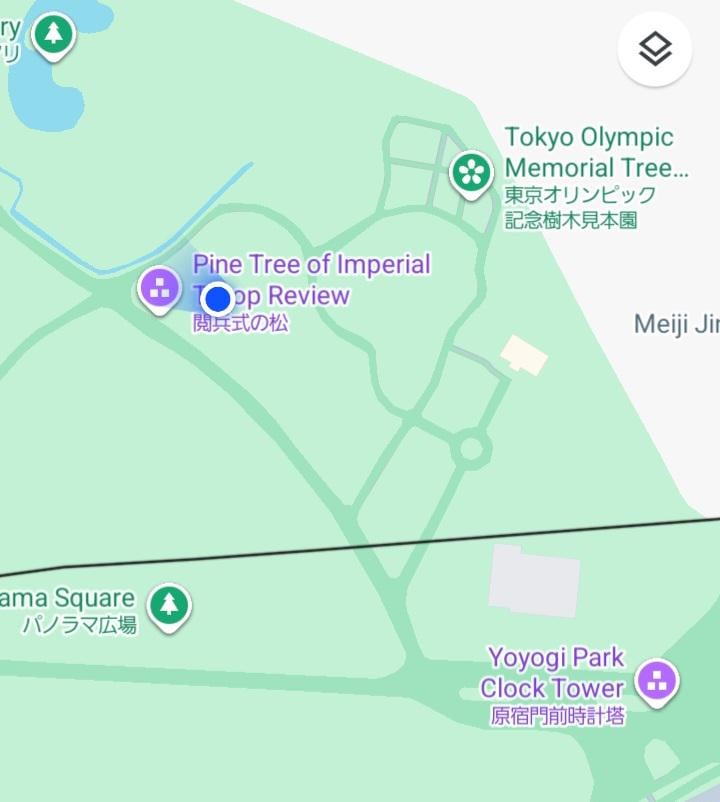Viewport: 720px width, 802px height.
Task: Open the map layers button
Action: (x=655, y=48)
